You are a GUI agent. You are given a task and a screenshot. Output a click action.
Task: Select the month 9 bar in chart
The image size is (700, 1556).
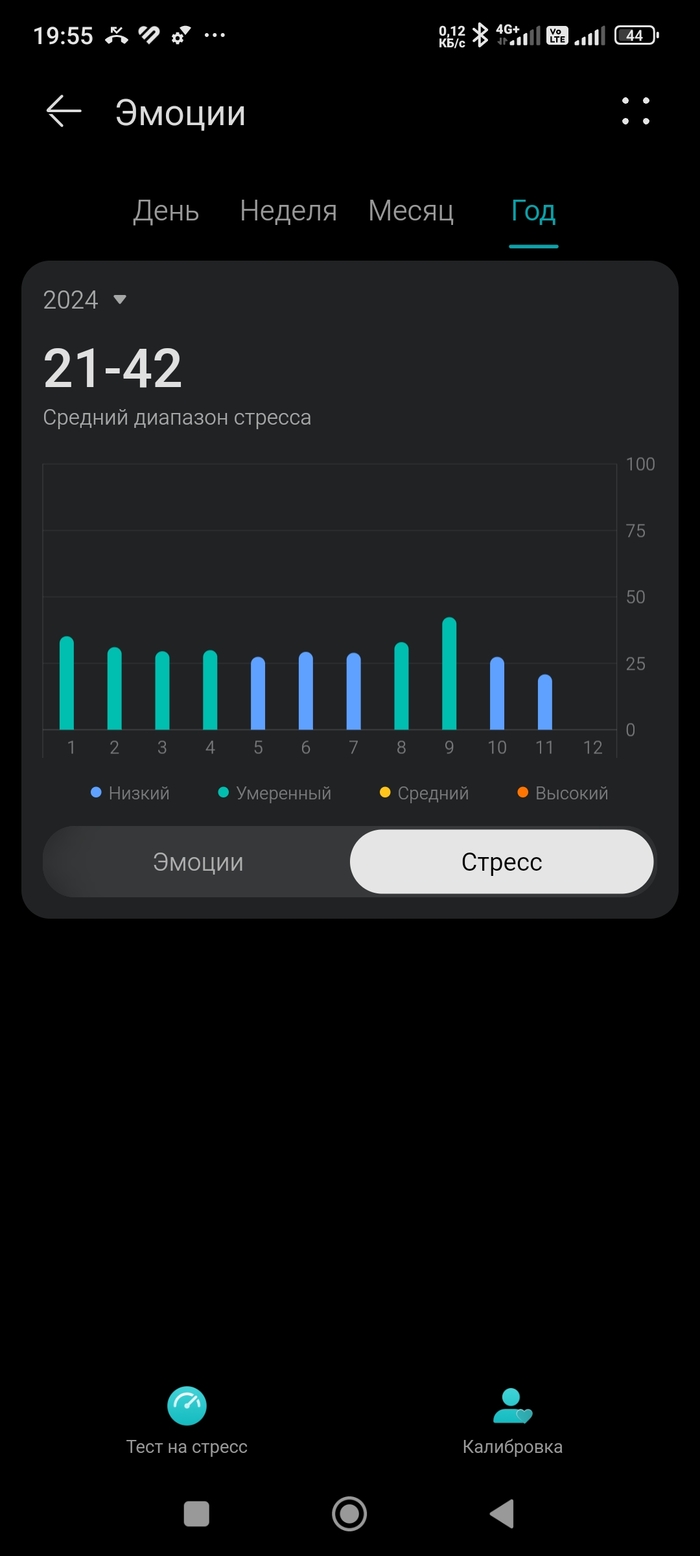[449, 675]
